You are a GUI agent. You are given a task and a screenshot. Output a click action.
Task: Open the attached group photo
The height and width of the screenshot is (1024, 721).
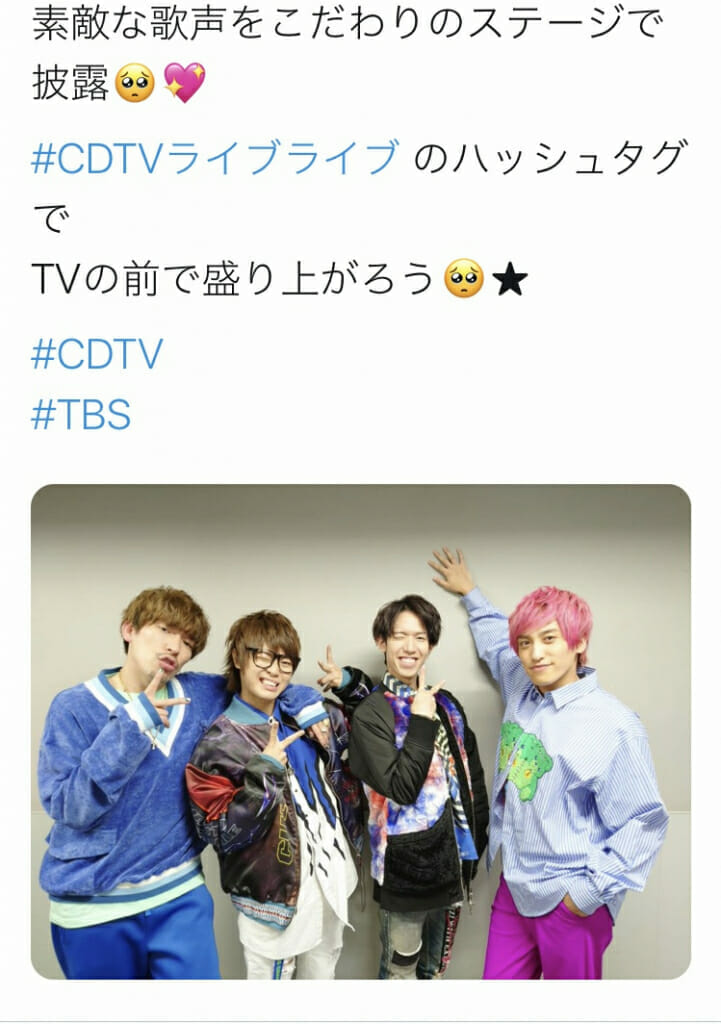pyautogui.click(x=360, y=732)
